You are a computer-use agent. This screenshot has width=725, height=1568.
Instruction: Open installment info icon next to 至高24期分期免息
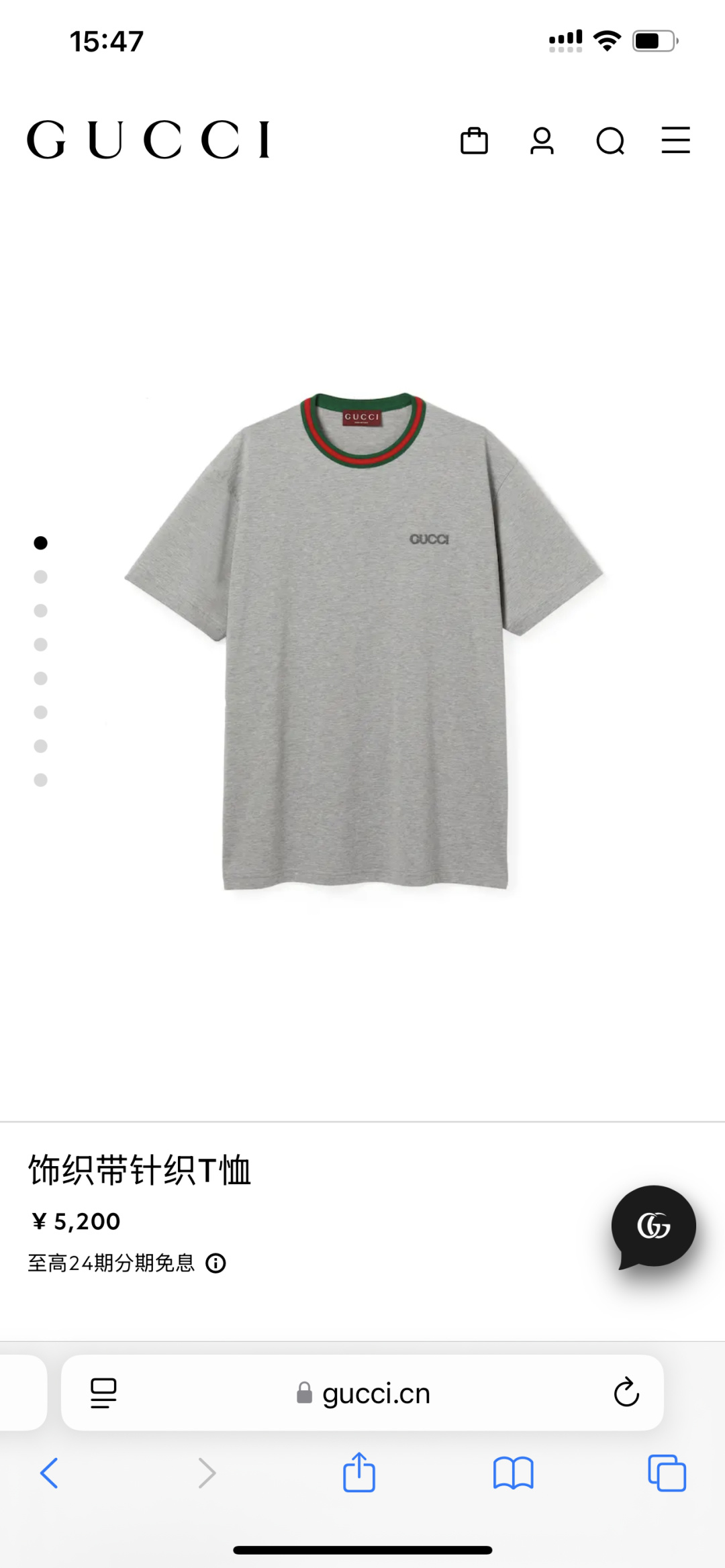click(x=215, y=1263)
